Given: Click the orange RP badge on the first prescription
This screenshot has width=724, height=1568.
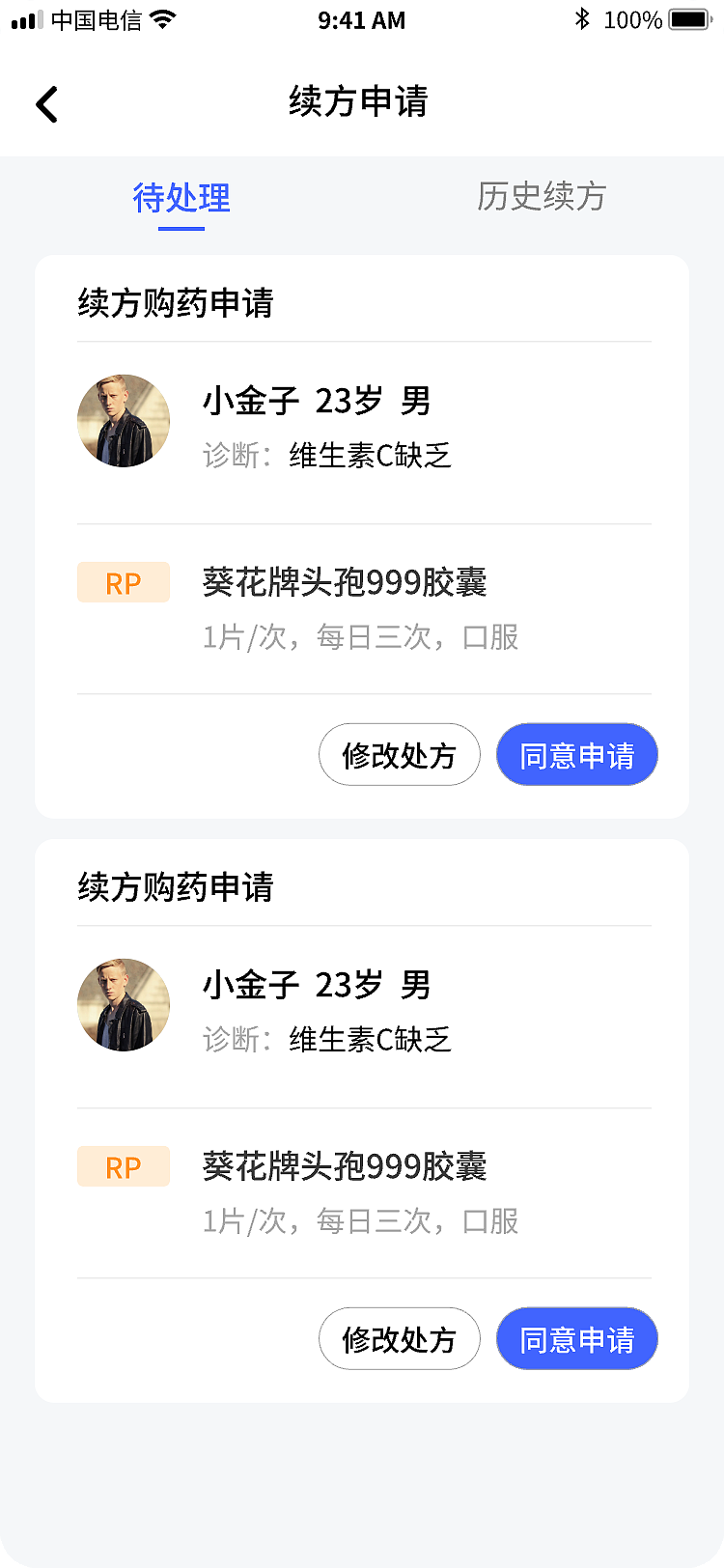Looking at the screenshot, I should [x=124, y=582].
